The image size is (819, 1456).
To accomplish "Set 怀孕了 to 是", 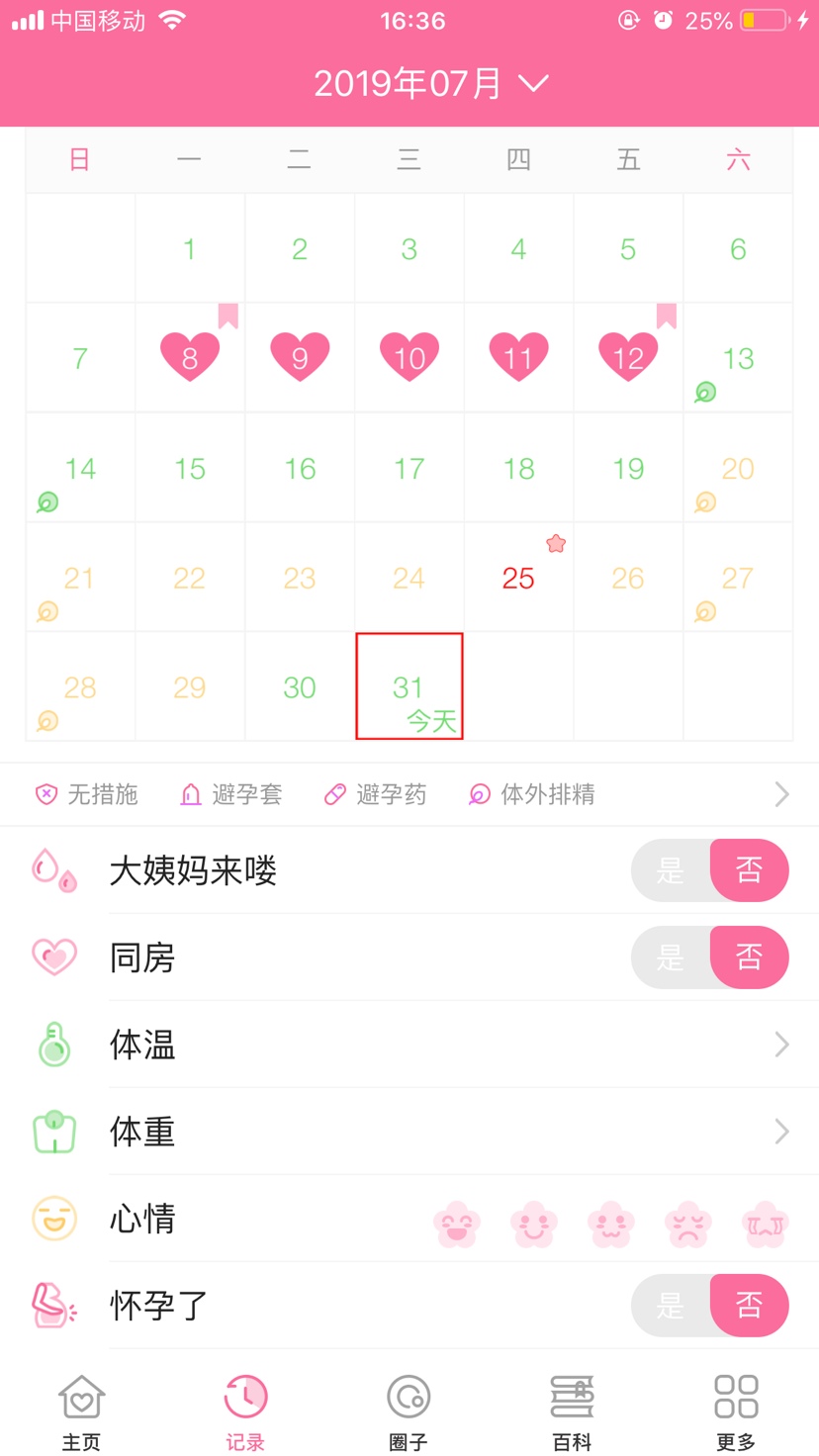I will [x=671, y=1306].
